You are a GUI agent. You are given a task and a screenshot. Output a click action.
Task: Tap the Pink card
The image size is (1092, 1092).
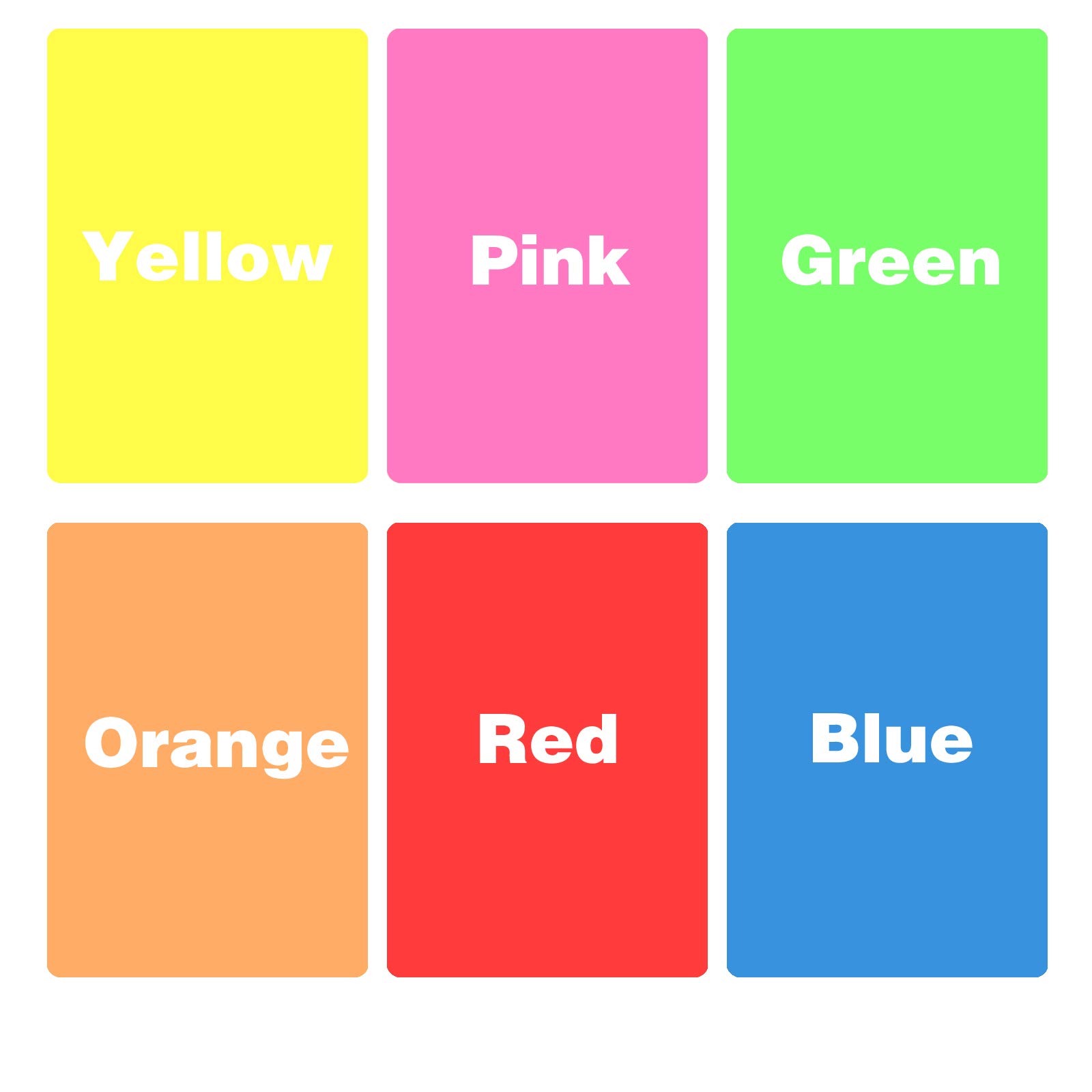pyautogui.click(x=547, y=256)
